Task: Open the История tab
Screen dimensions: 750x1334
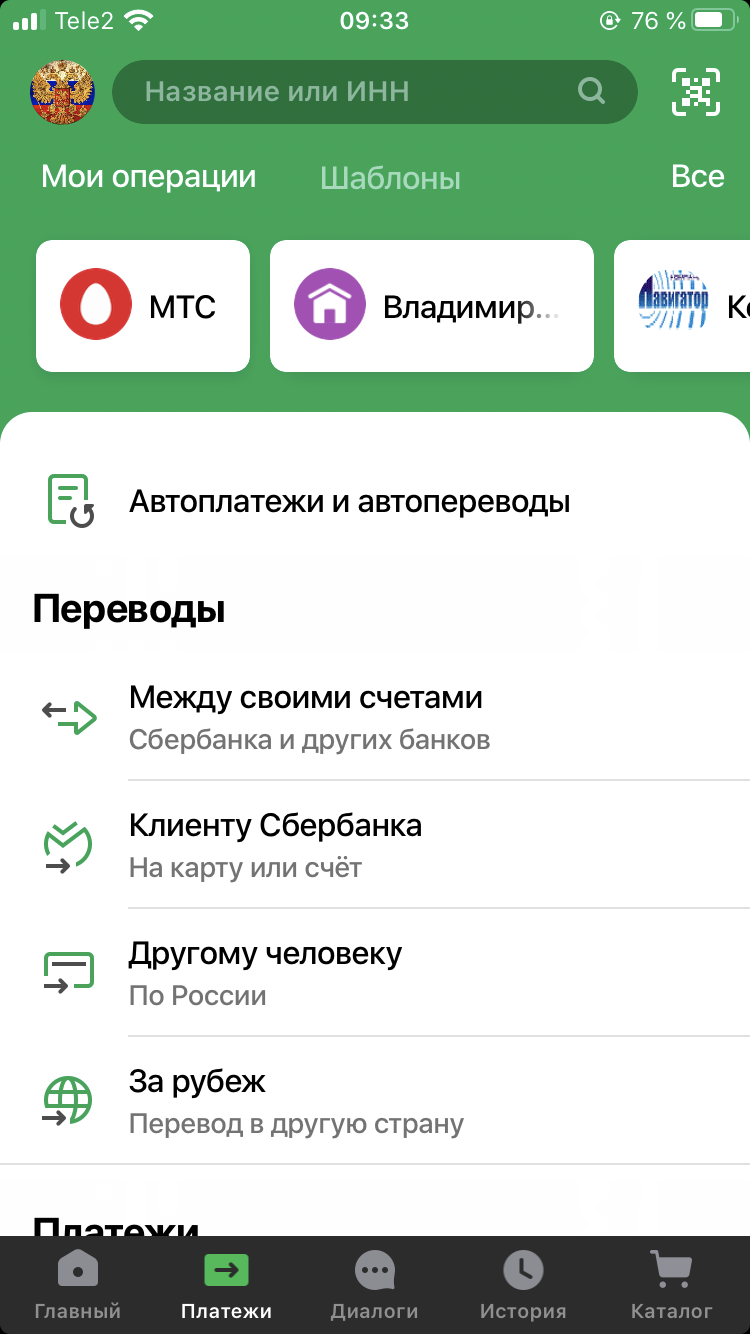Action: [x=523, y=1286]
